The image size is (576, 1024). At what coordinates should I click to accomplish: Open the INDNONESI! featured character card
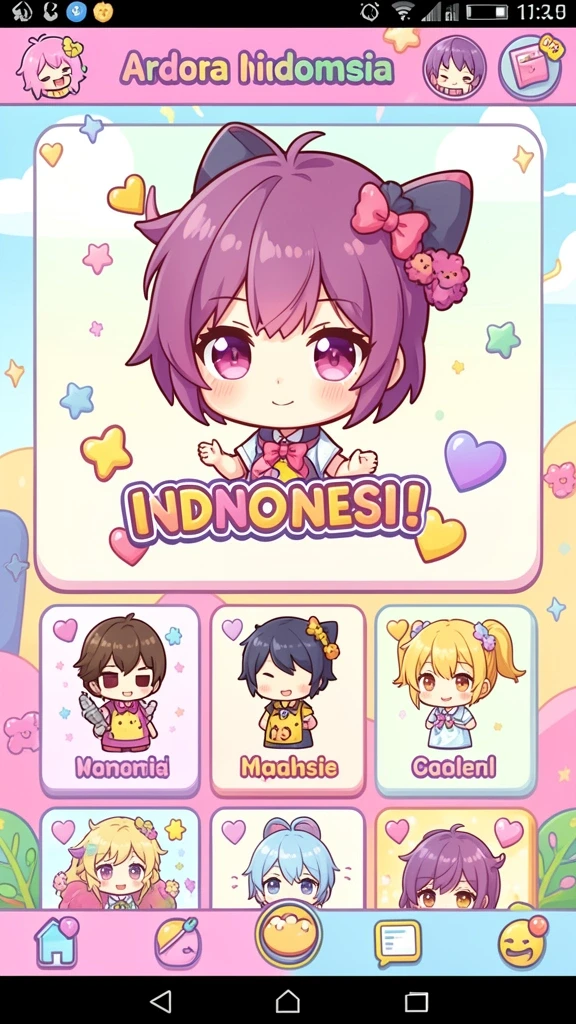288,357
